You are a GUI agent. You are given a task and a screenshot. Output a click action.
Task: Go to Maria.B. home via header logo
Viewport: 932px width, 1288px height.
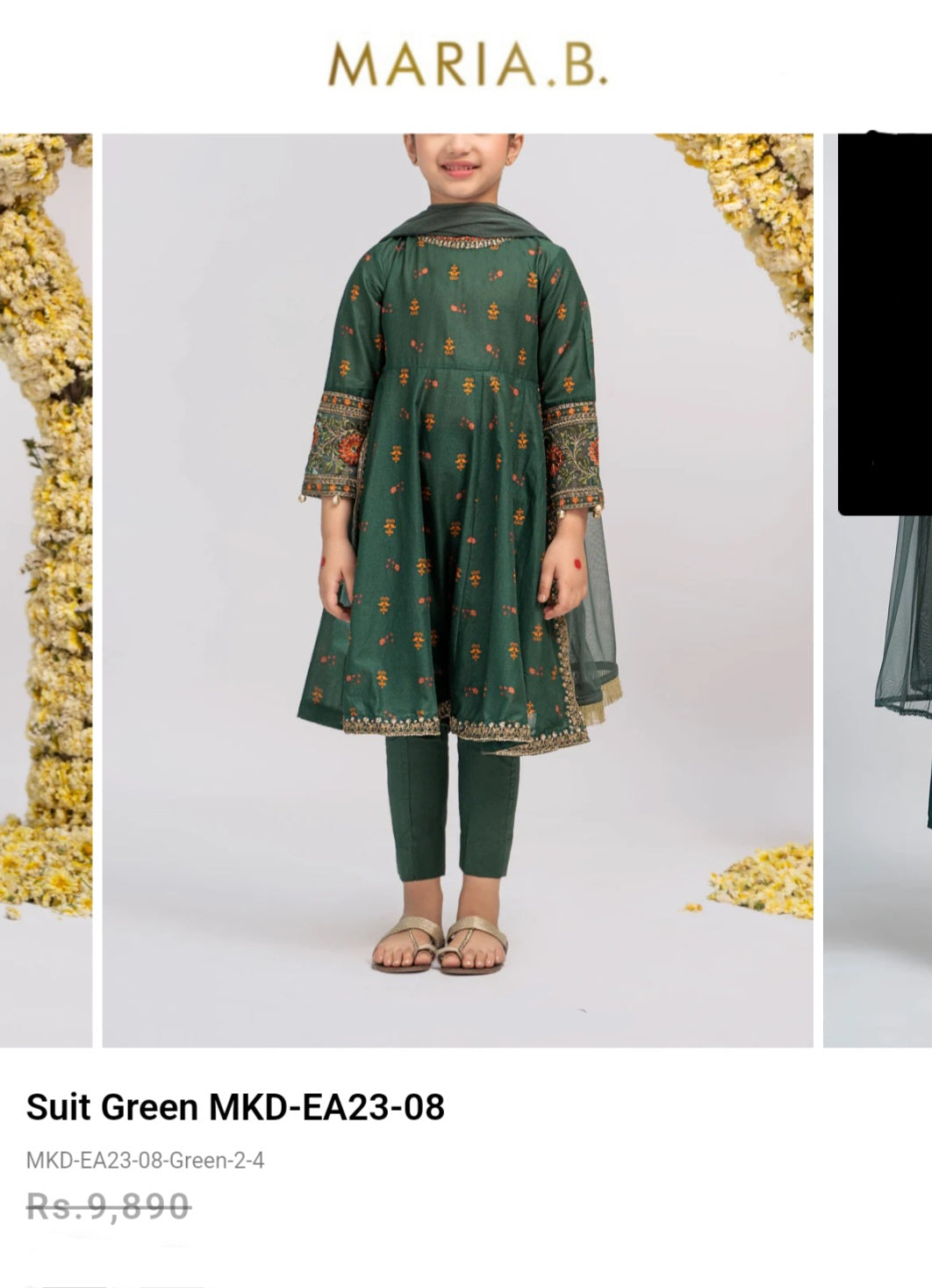pyautogui.click(x=467, y=64)
